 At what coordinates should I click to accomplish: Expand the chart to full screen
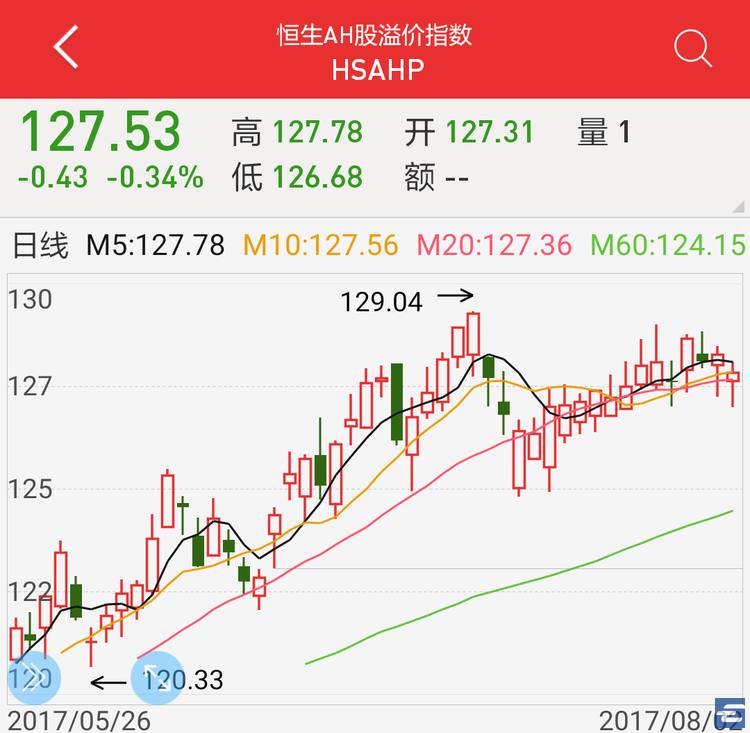157,678
